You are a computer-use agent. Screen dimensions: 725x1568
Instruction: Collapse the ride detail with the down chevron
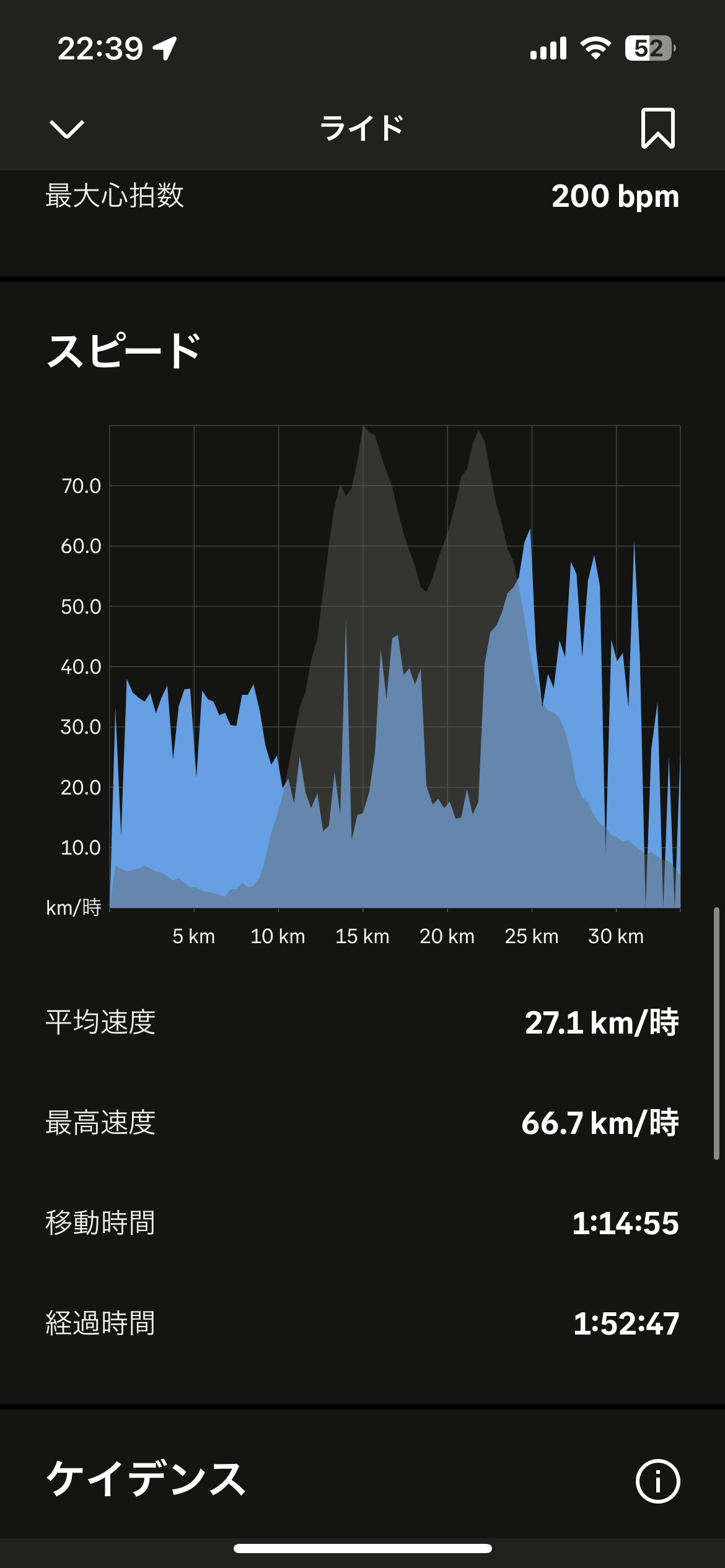66,129
